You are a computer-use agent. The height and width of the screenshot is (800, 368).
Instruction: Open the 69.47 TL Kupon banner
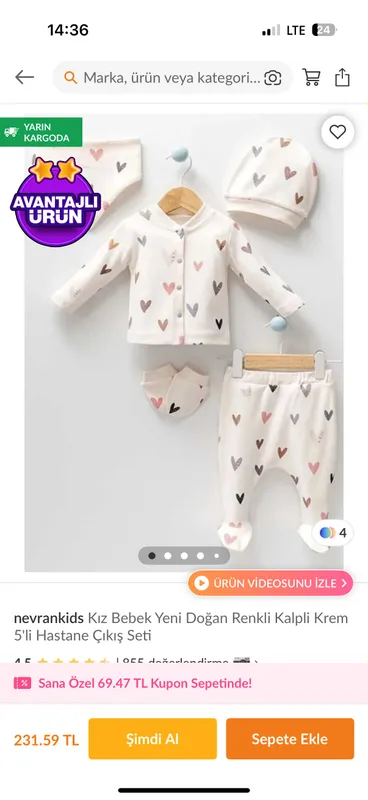pos(184,683)
